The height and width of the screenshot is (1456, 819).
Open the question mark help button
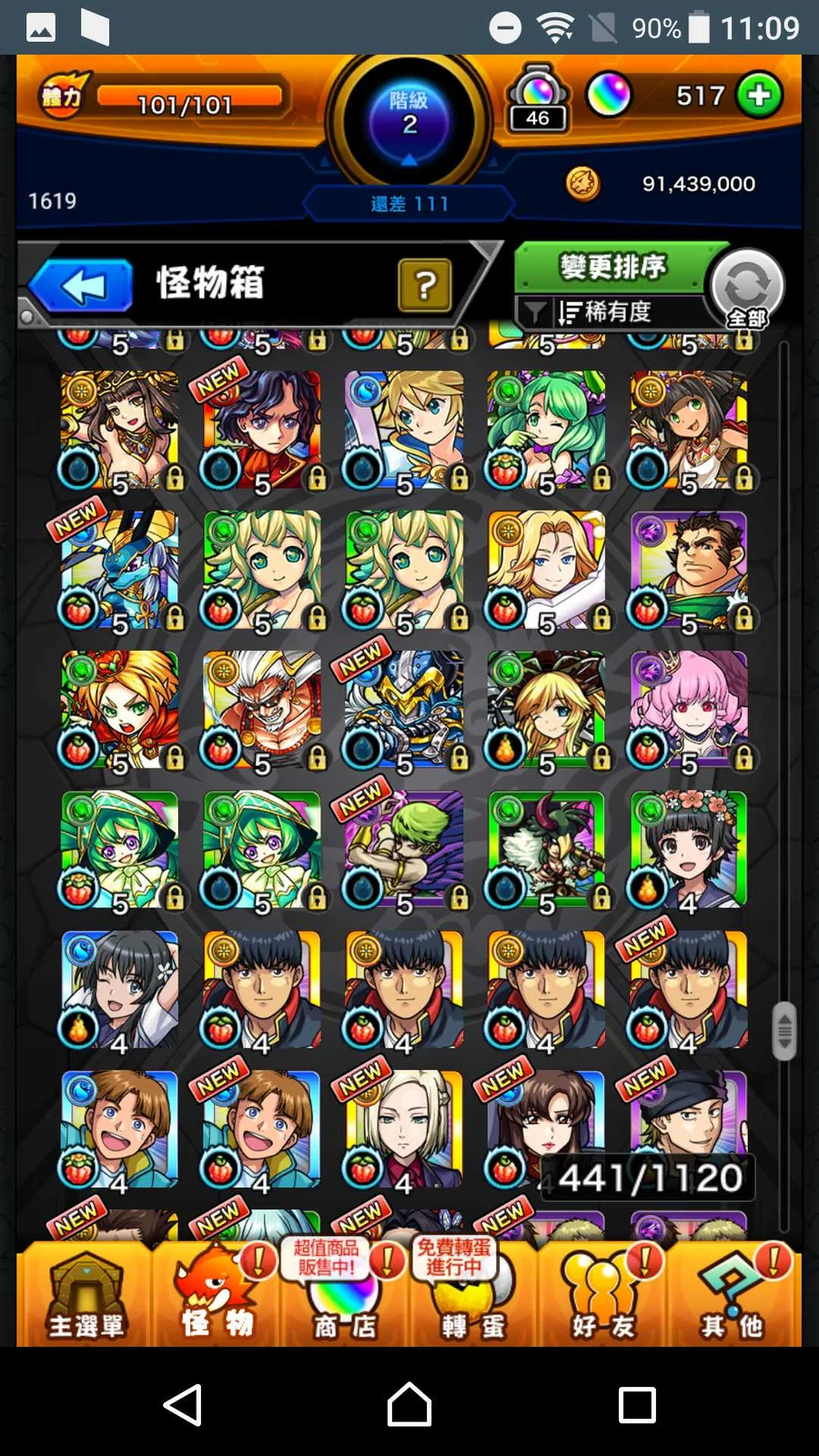click(424, 286)
